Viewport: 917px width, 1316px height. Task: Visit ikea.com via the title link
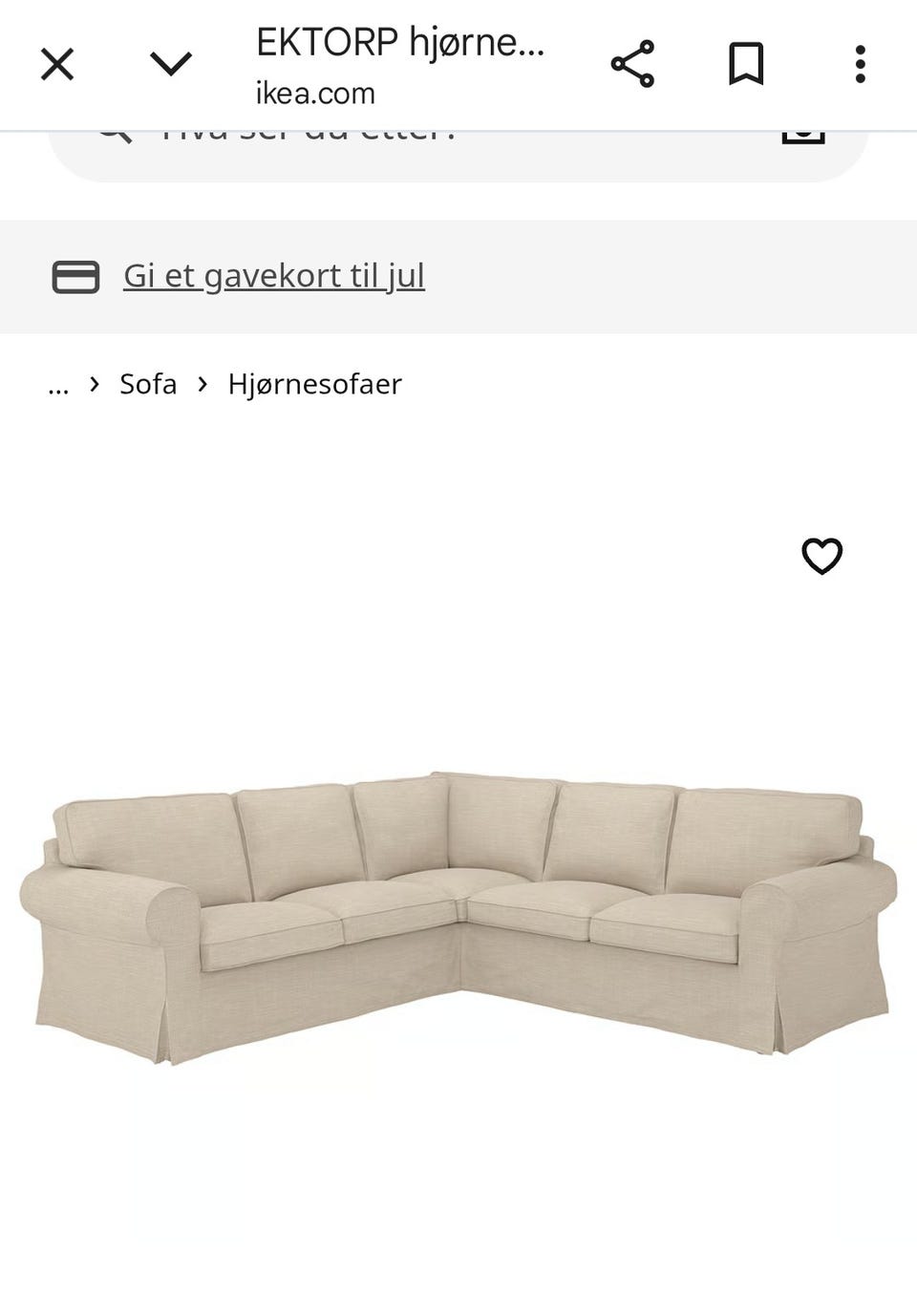[313, 93]
